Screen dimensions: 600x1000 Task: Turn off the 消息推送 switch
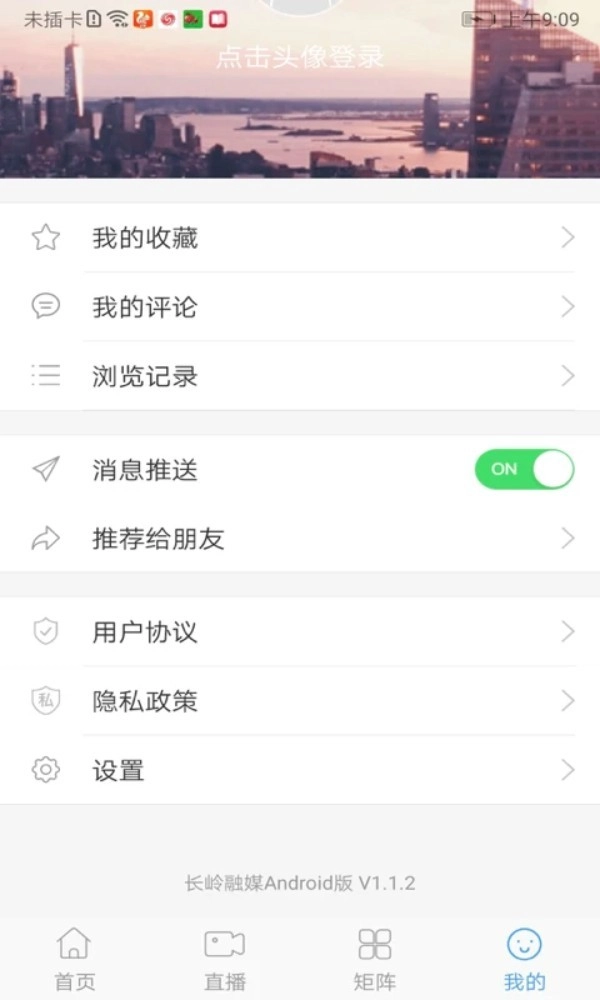tap(524, 469)
